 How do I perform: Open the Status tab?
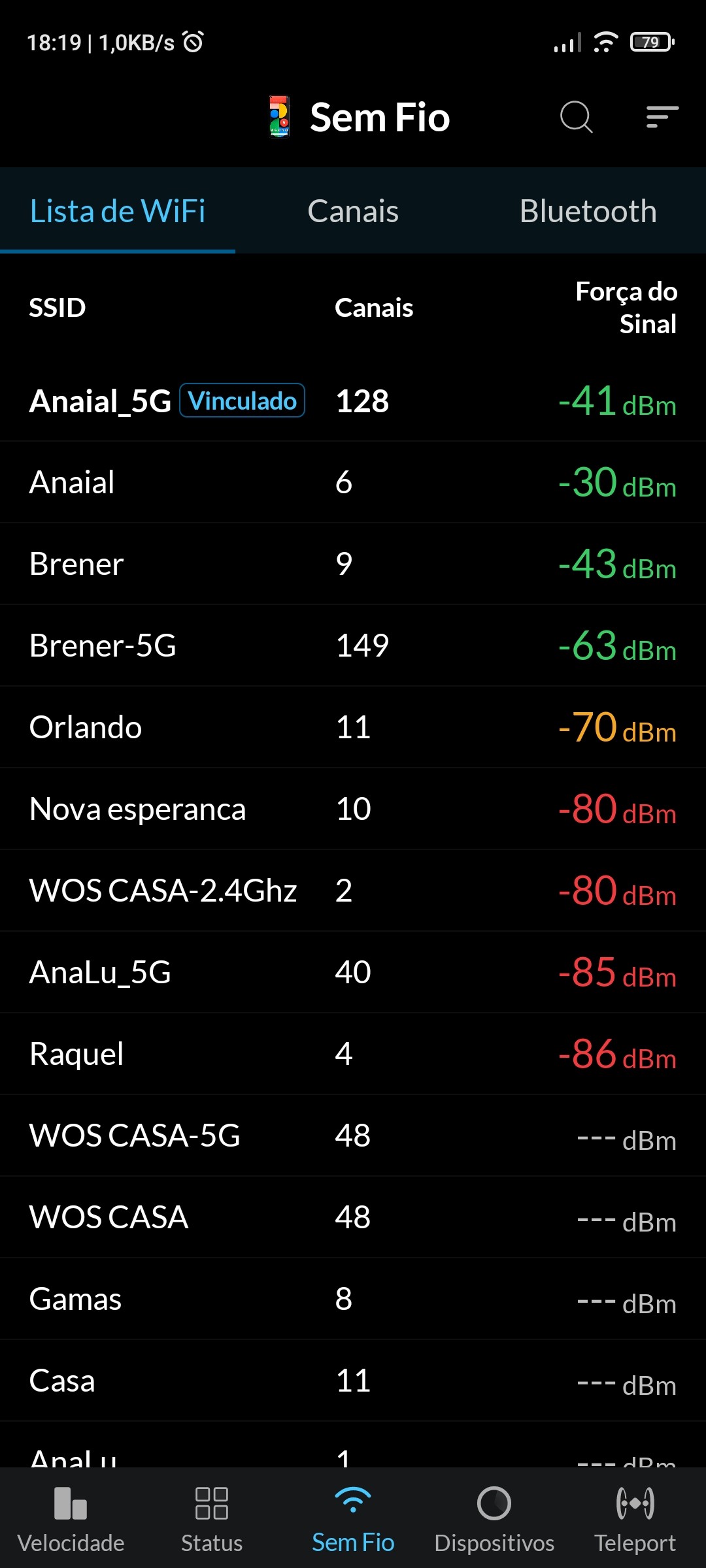[x=212, y=1518]
